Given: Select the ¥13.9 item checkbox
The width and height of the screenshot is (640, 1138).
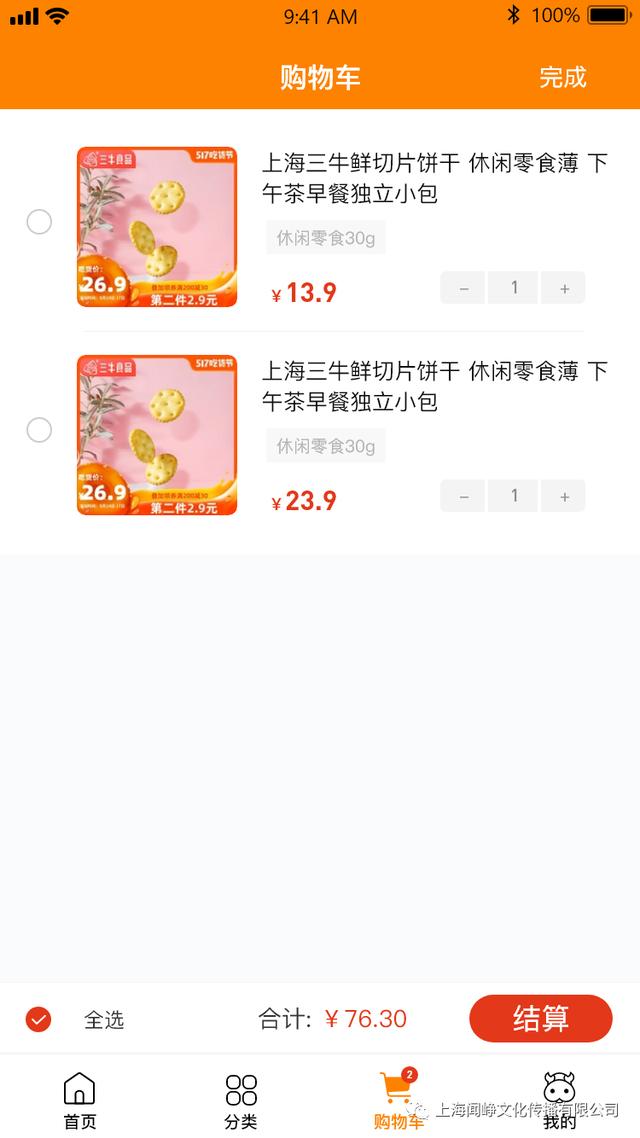Looking at the screenshot, I should click(39, 222).
